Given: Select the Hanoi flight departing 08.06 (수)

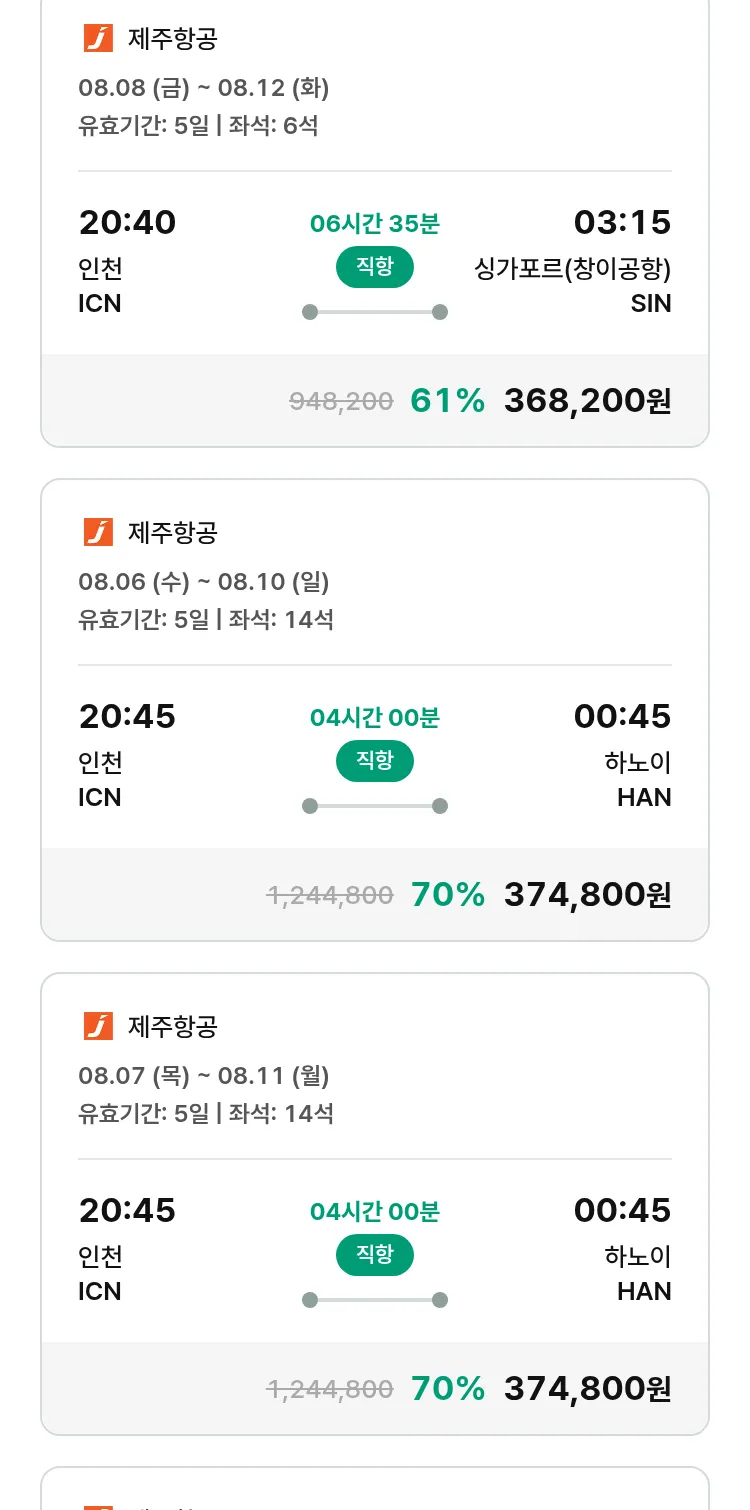Looking at the screenshot, I should [375, 710].
